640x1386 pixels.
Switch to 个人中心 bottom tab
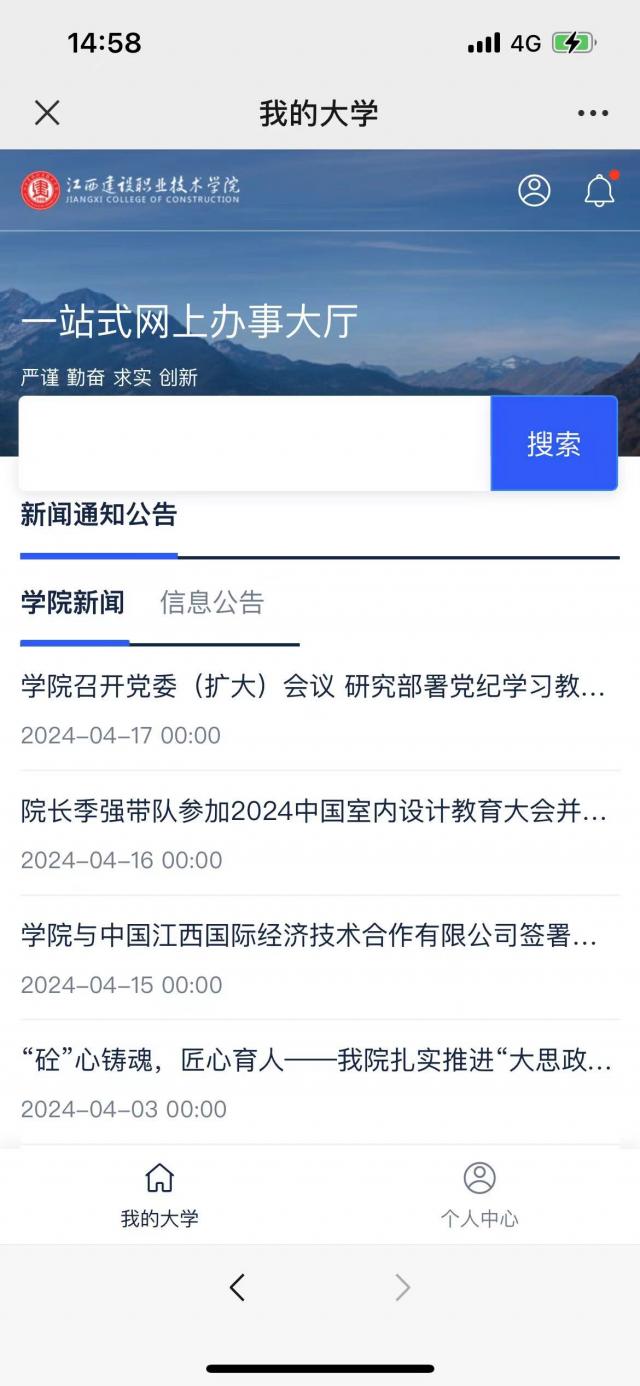tap(480, 1195)
